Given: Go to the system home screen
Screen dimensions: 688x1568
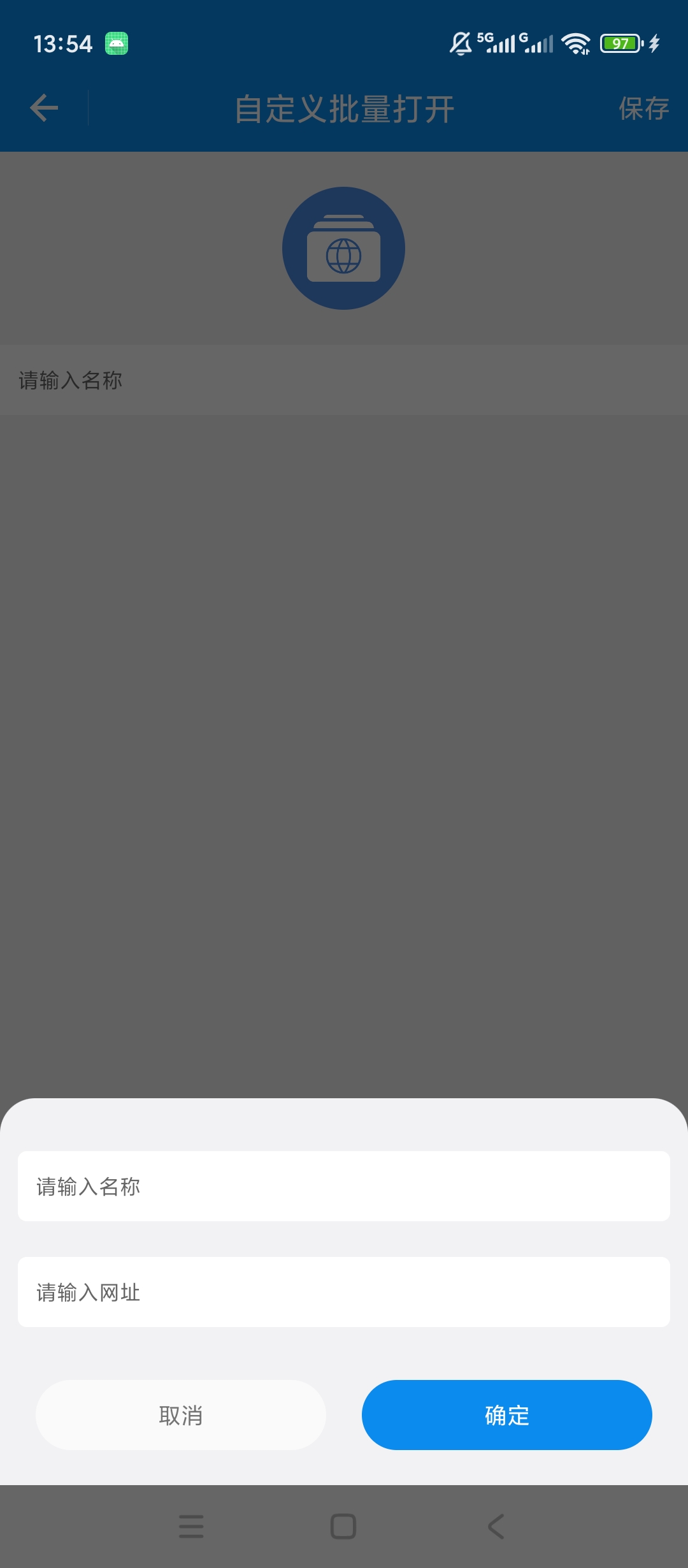Looking at the screenshot, I should pos(343,1527).
